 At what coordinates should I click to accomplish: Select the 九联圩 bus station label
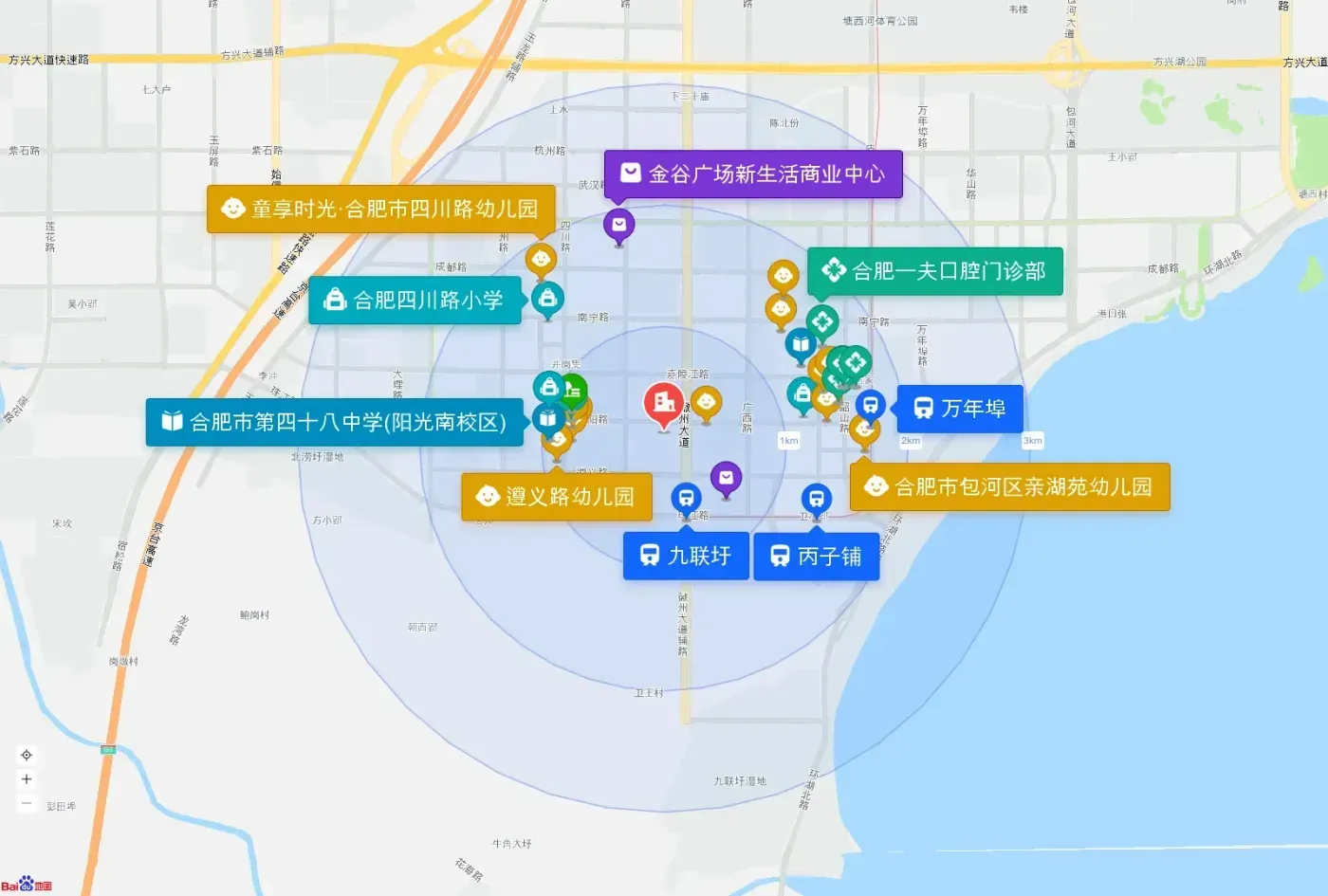point(686,556)
